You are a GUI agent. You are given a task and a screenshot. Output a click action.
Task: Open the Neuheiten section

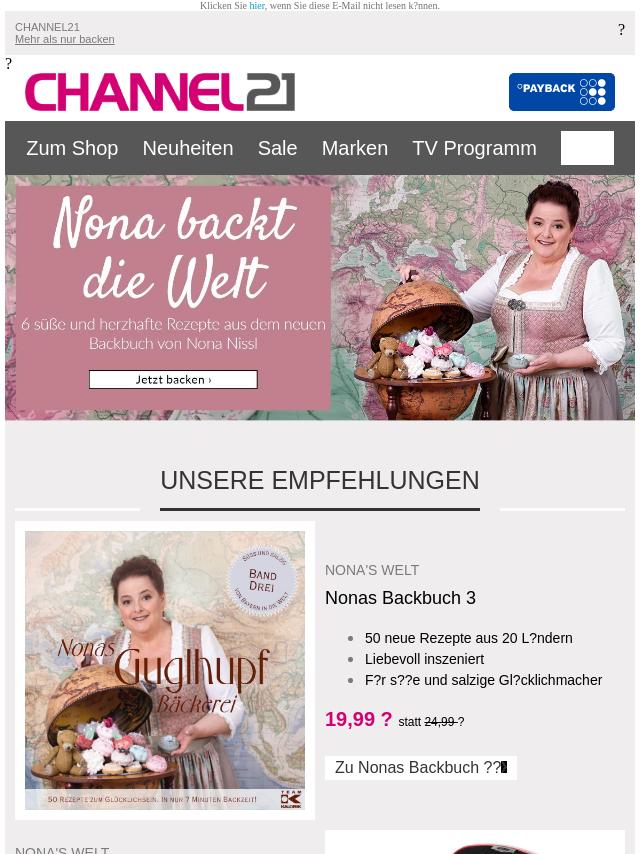pyautogui.click(x=187, y=148)
